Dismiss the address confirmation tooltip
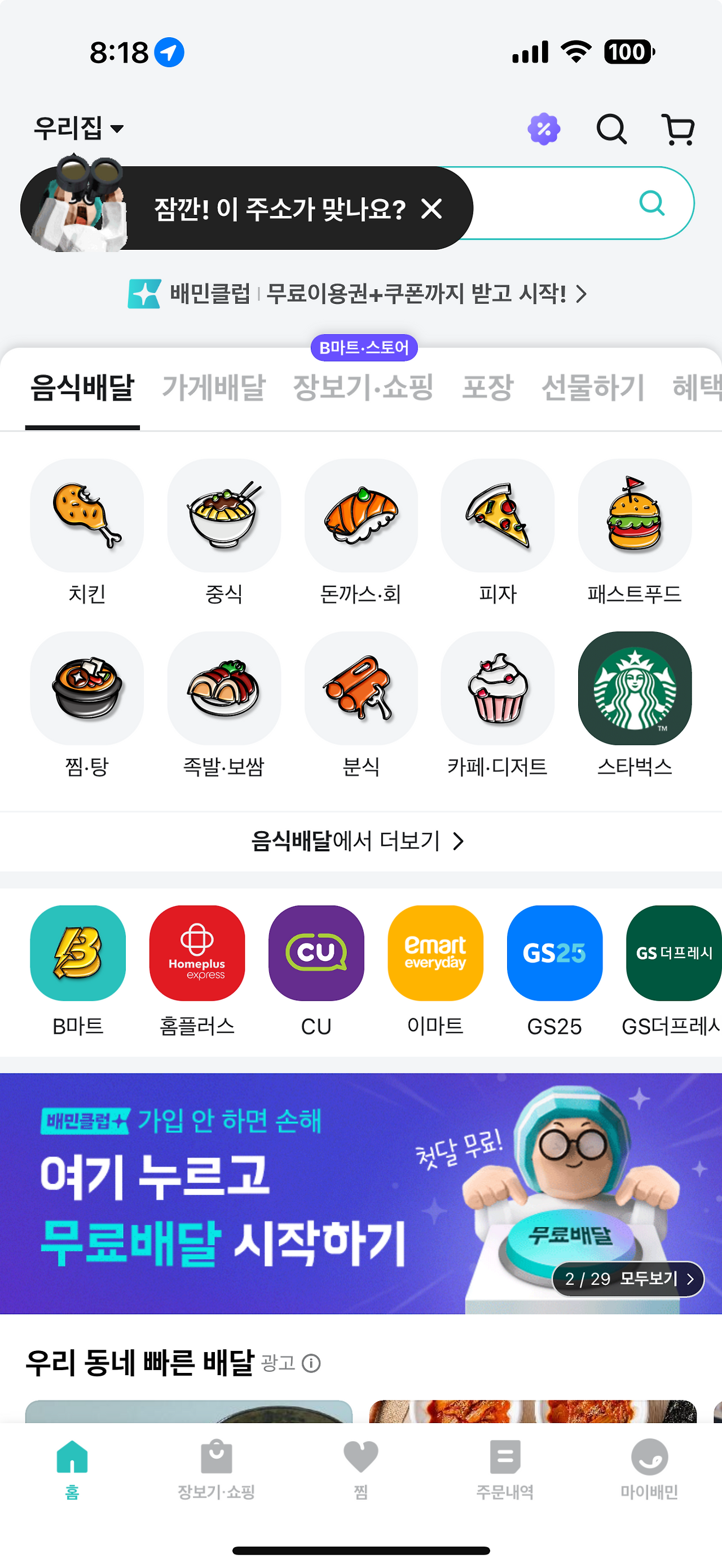The image size is (722, 1568). (433, 209)
